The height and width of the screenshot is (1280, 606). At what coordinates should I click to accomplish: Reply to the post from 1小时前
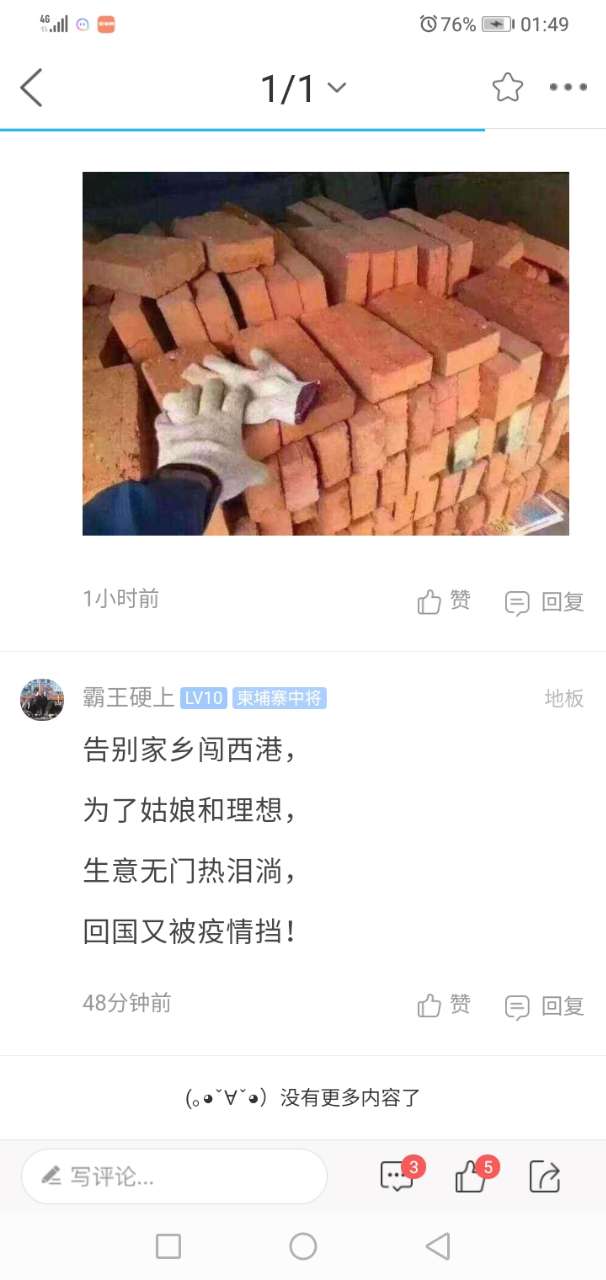pos(544,602)
